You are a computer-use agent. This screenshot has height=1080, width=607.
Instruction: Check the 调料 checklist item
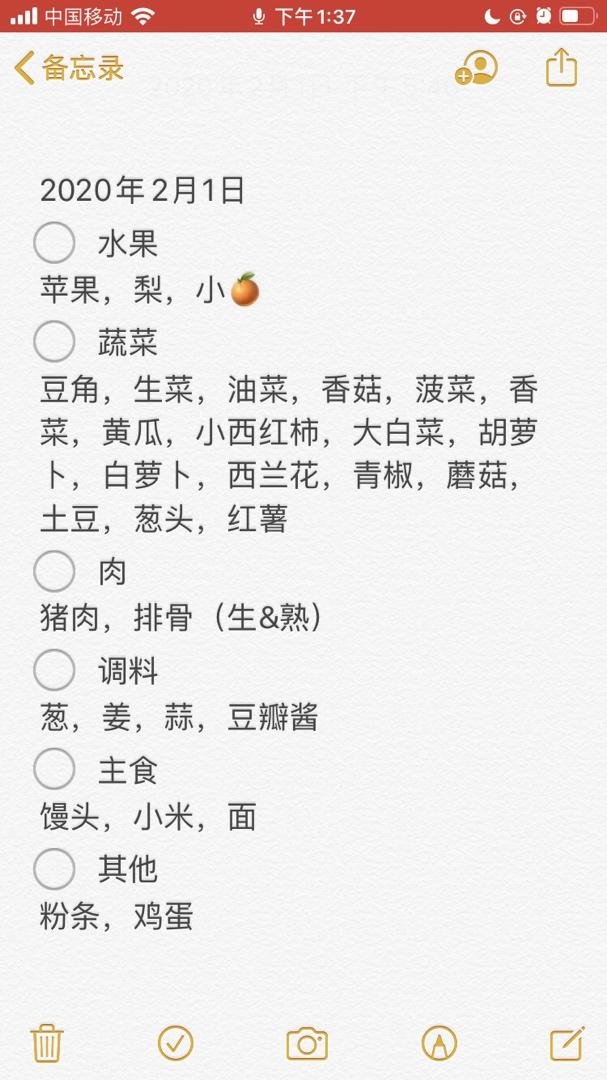[x=54, y=670]
